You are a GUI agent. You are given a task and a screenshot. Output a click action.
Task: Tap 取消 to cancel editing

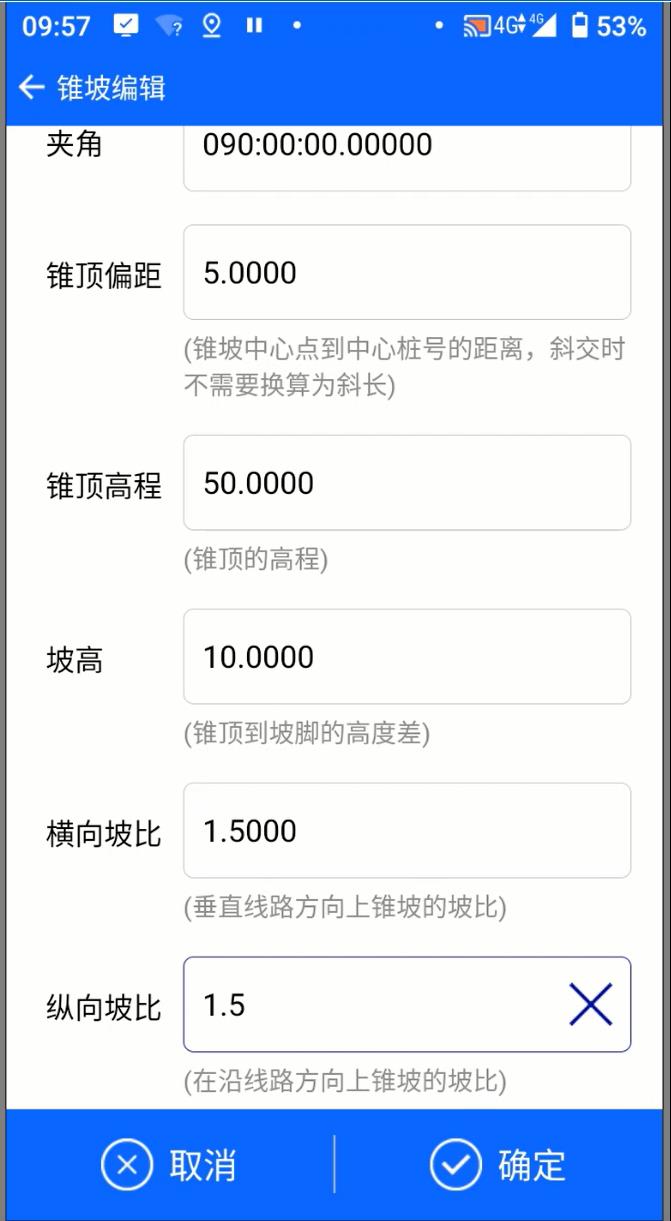[168, 1165]
